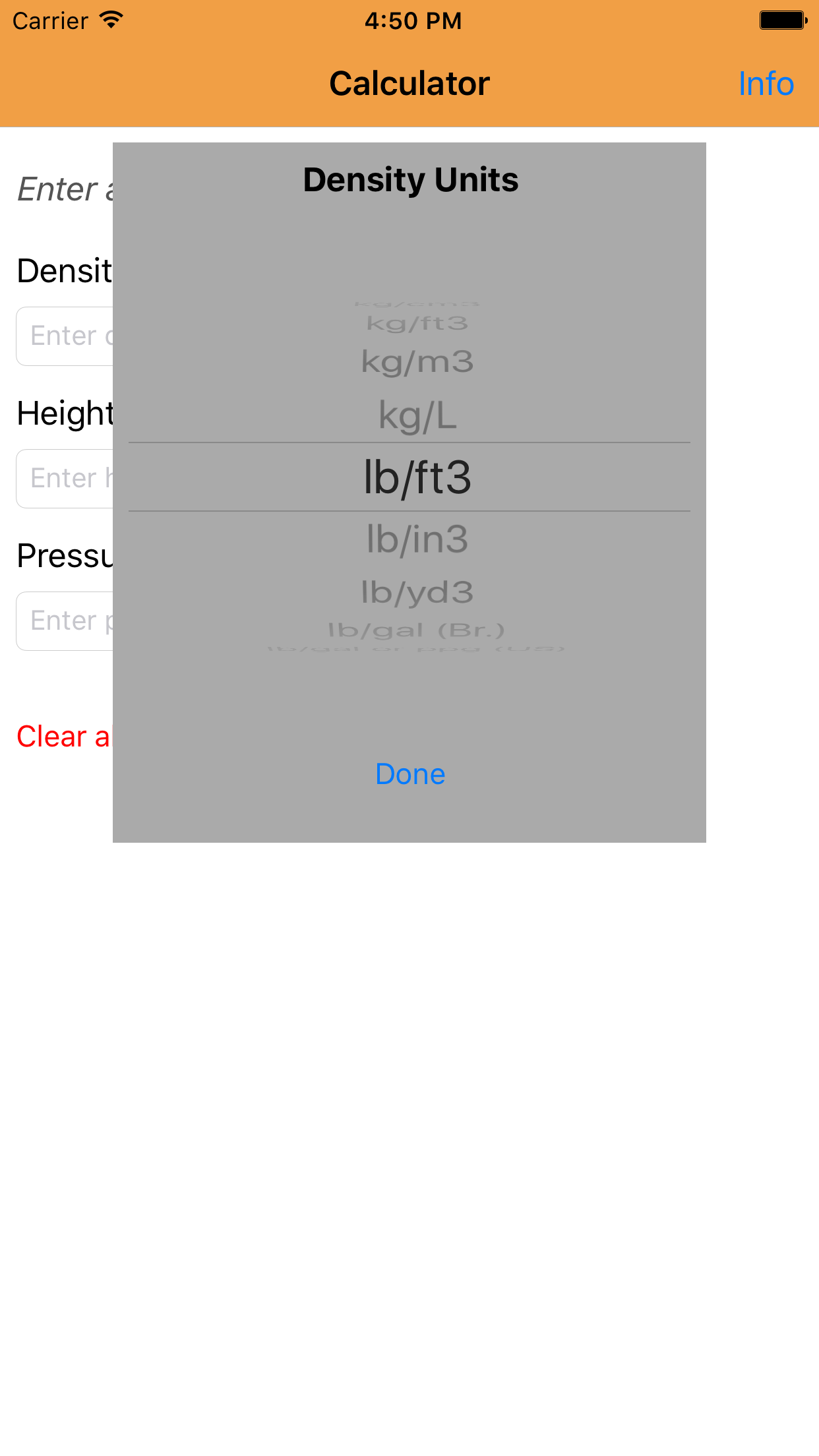Tap the Calculator title
This screenshot has width=819, height=1456.
tap(409, 83)
